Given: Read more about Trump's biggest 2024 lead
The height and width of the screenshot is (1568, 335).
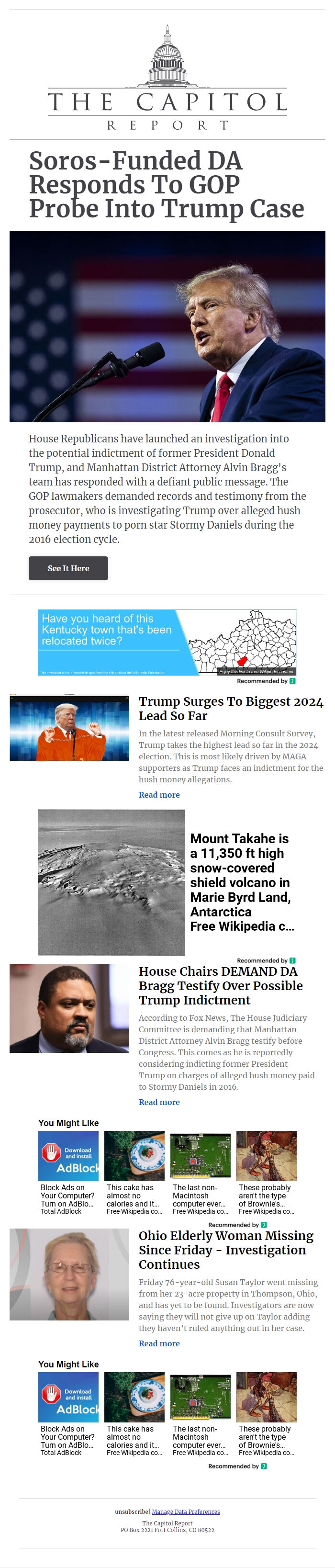Looking at the screenshot, I should (159, 794).
